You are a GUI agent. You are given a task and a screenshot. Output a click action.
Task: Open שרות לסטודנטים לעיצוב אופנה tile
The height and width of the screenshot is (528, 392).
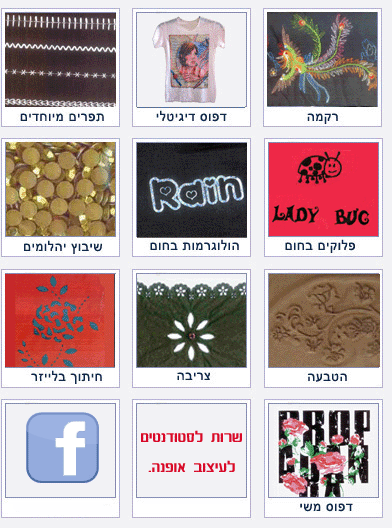click(x=191, y=459)
